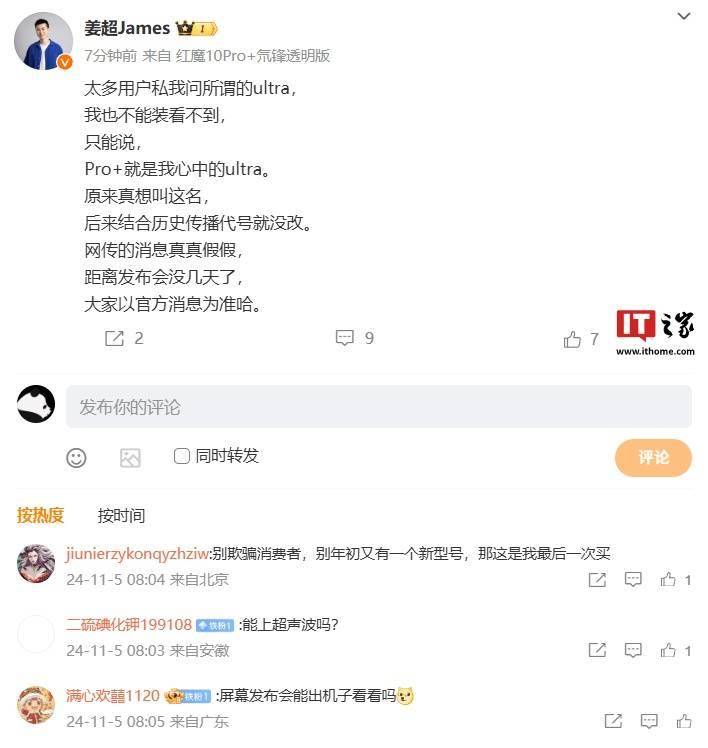This screenshot has width=708, height=748.
Task: Repost the comment by 二硫碘化钾199108
Action: click(597, 650)
